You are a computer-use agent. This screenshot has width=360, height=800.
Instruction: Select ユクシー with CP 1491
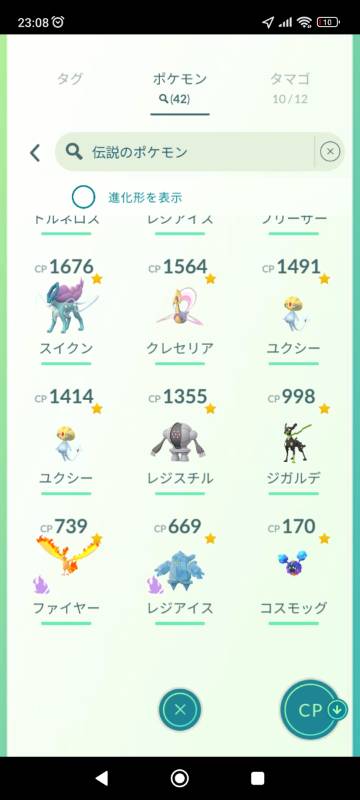(293, 311)
